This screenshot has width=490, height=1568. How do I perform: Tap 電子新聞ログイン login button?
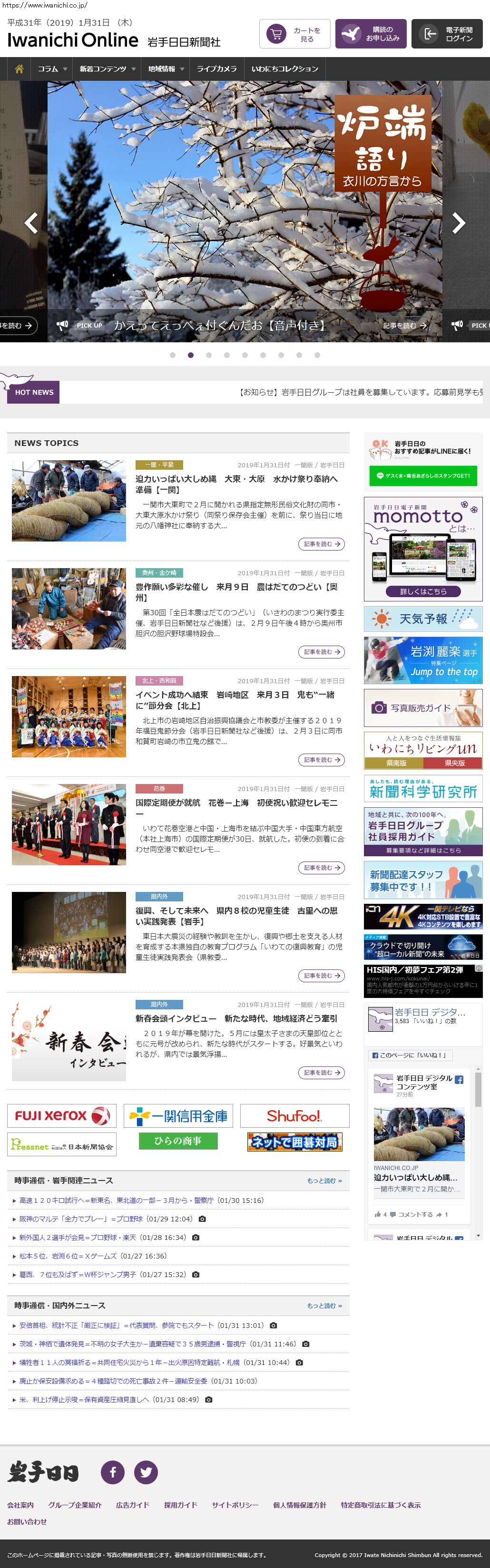click(x=447, y=34)
